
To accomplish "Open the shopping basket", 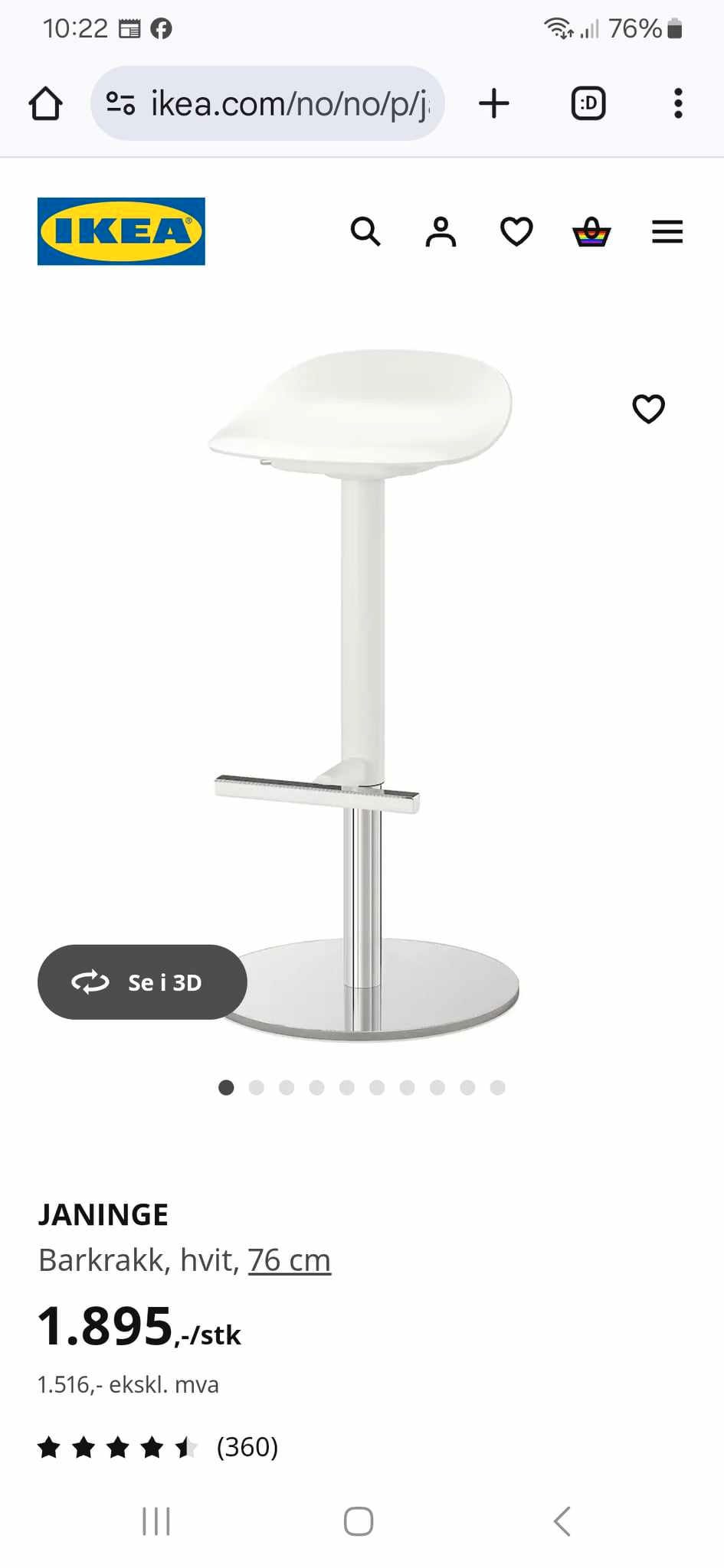I will [x=591, y=231].
